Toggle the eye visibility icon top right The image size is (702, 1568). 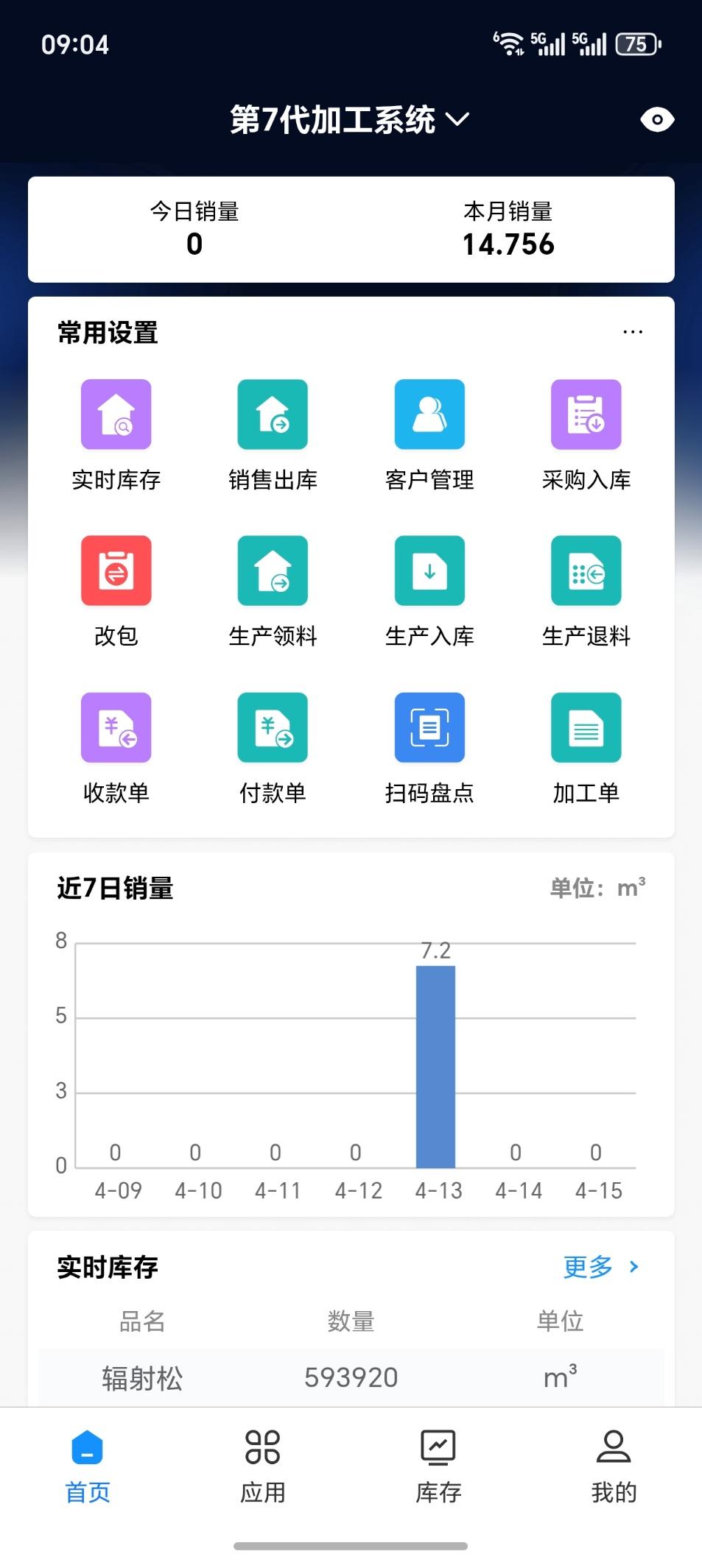[658, 119]
